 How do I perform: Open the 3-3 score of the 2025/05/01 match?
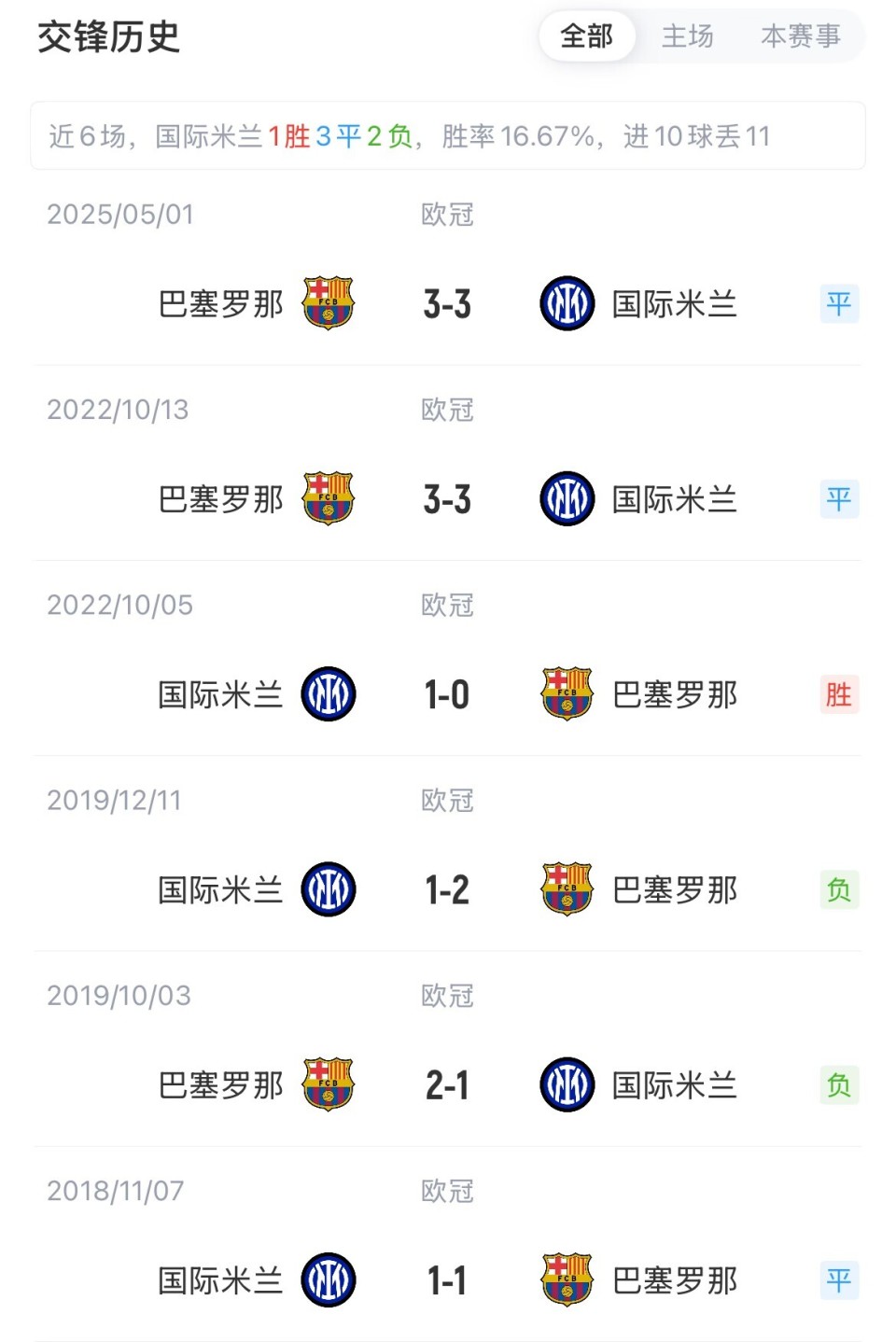click(446, 302)
